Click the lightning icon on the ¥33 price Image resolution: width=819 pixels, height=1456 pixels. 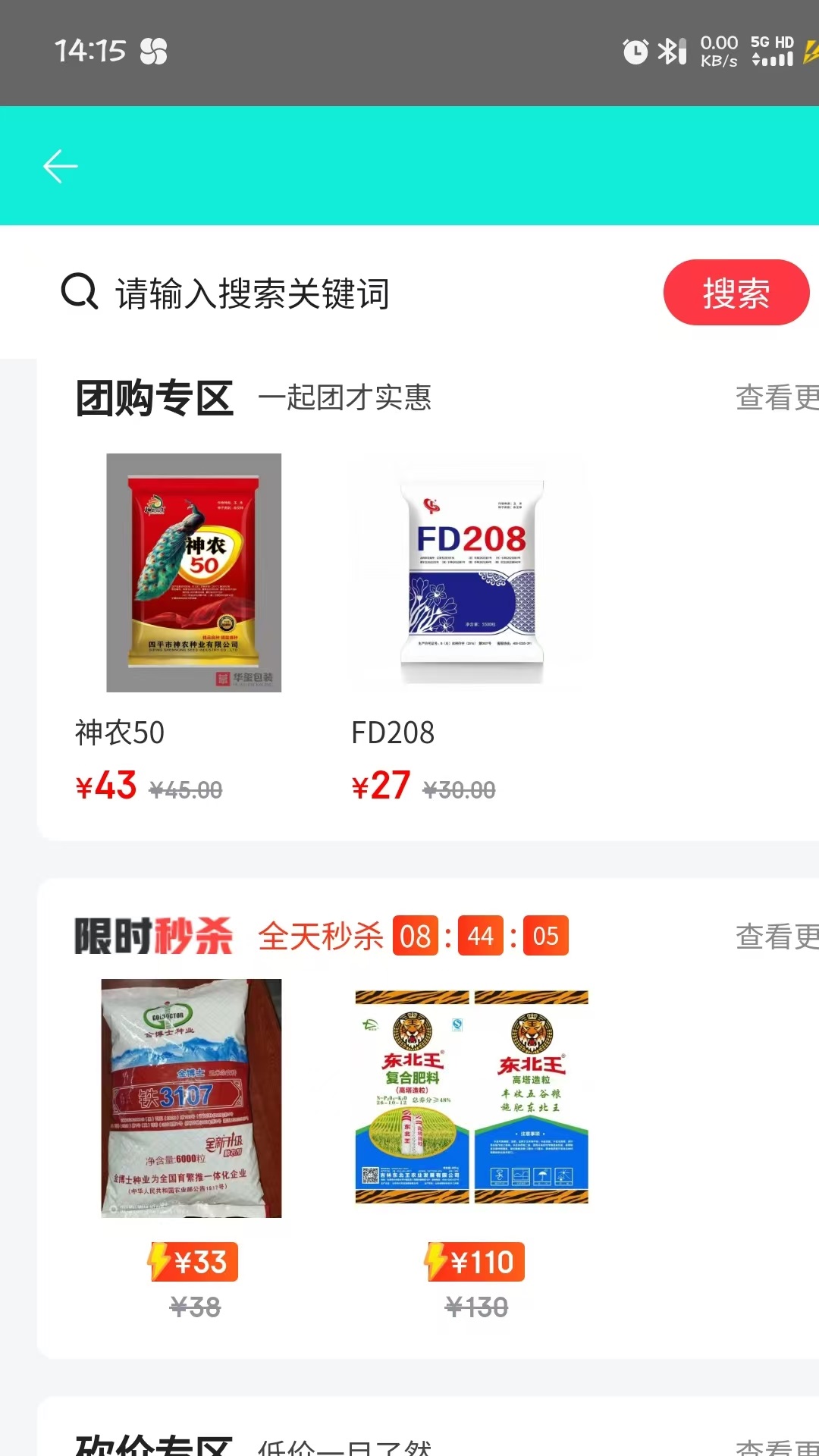click(158, 1261)
